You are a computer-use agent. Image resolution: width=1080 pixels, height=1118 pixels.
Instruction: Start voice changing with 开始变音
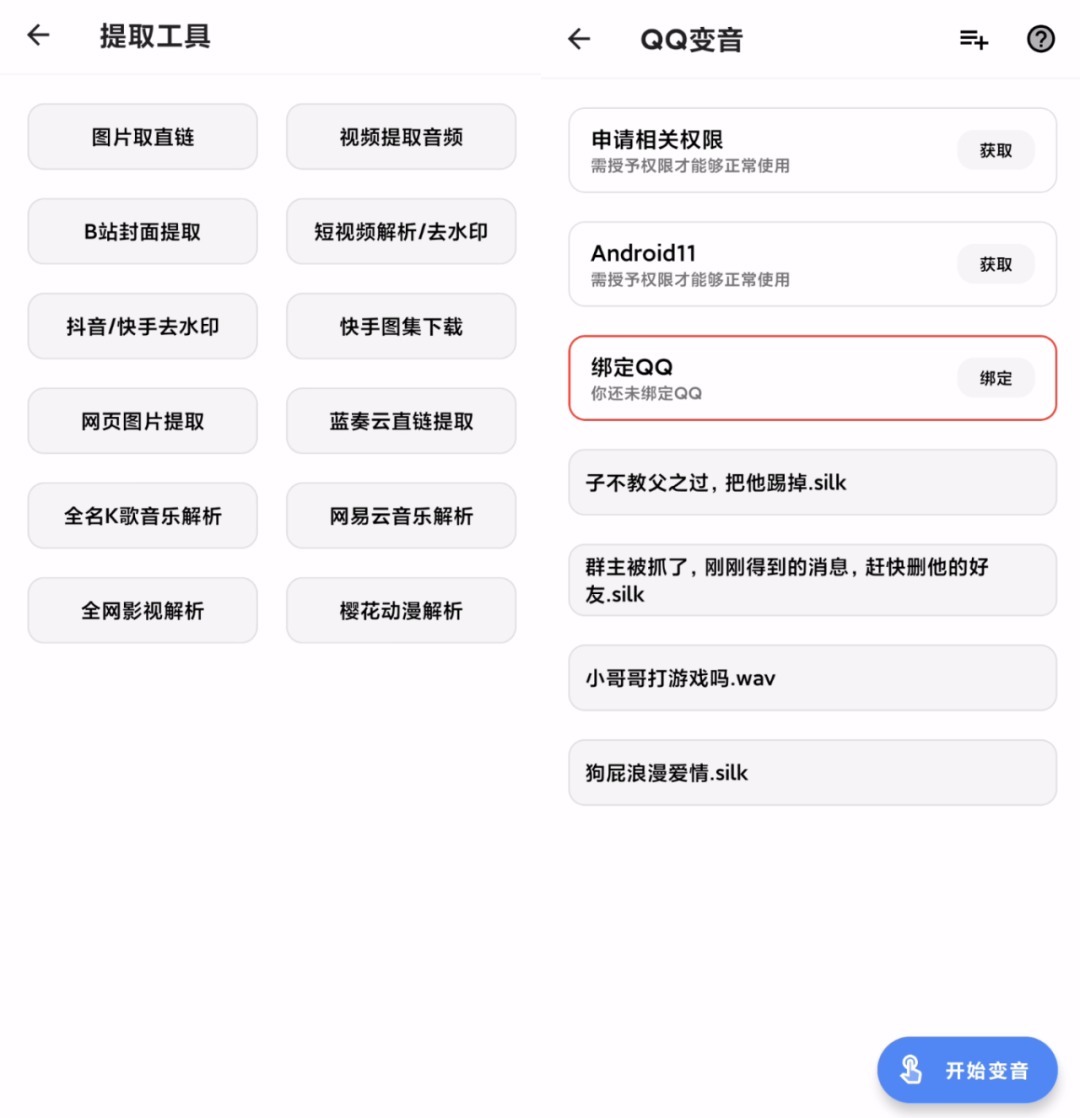click(967, 1070)
